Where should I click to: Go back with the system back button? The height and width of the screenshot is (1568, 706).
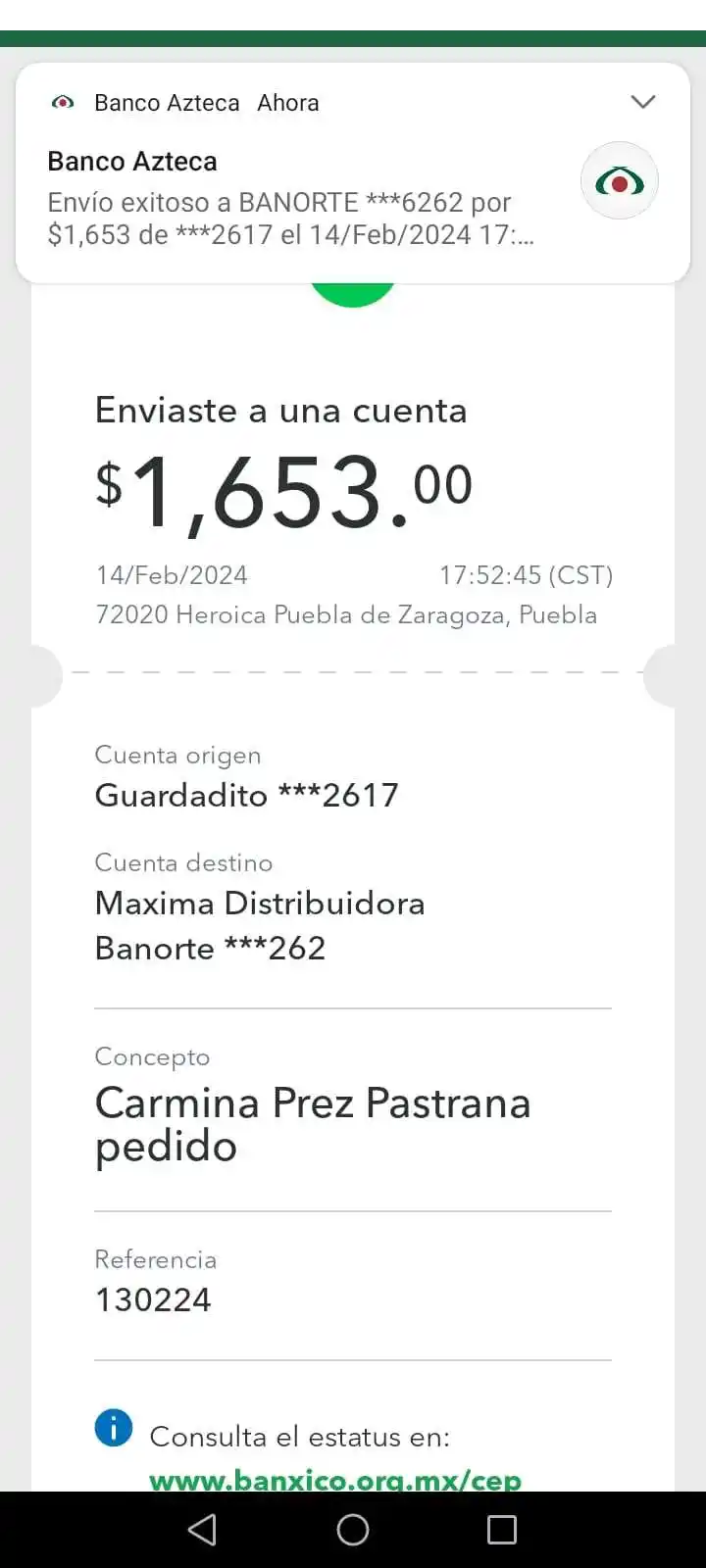(202, 1530)
